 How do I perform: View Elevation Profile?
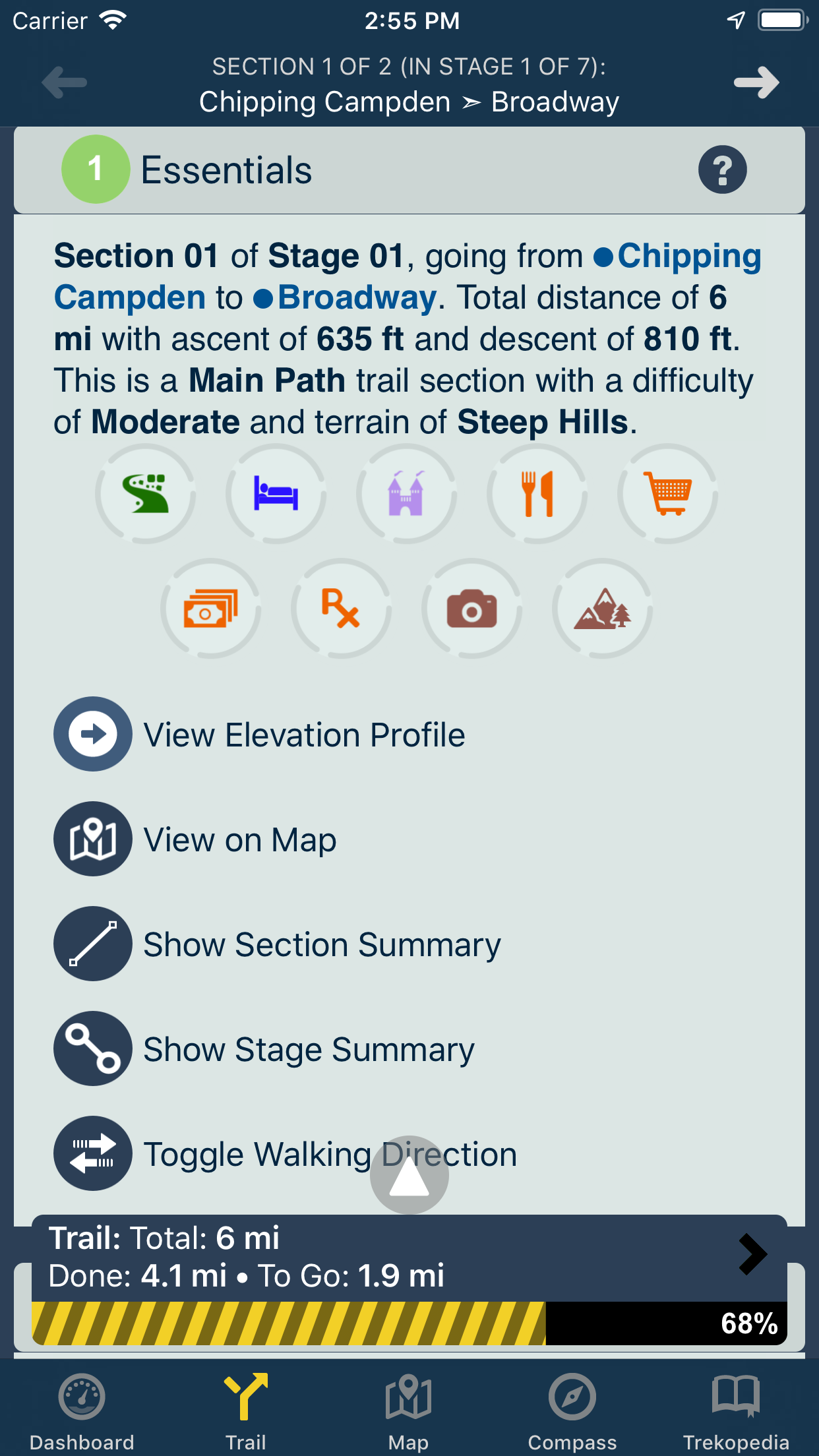(304, 734)
